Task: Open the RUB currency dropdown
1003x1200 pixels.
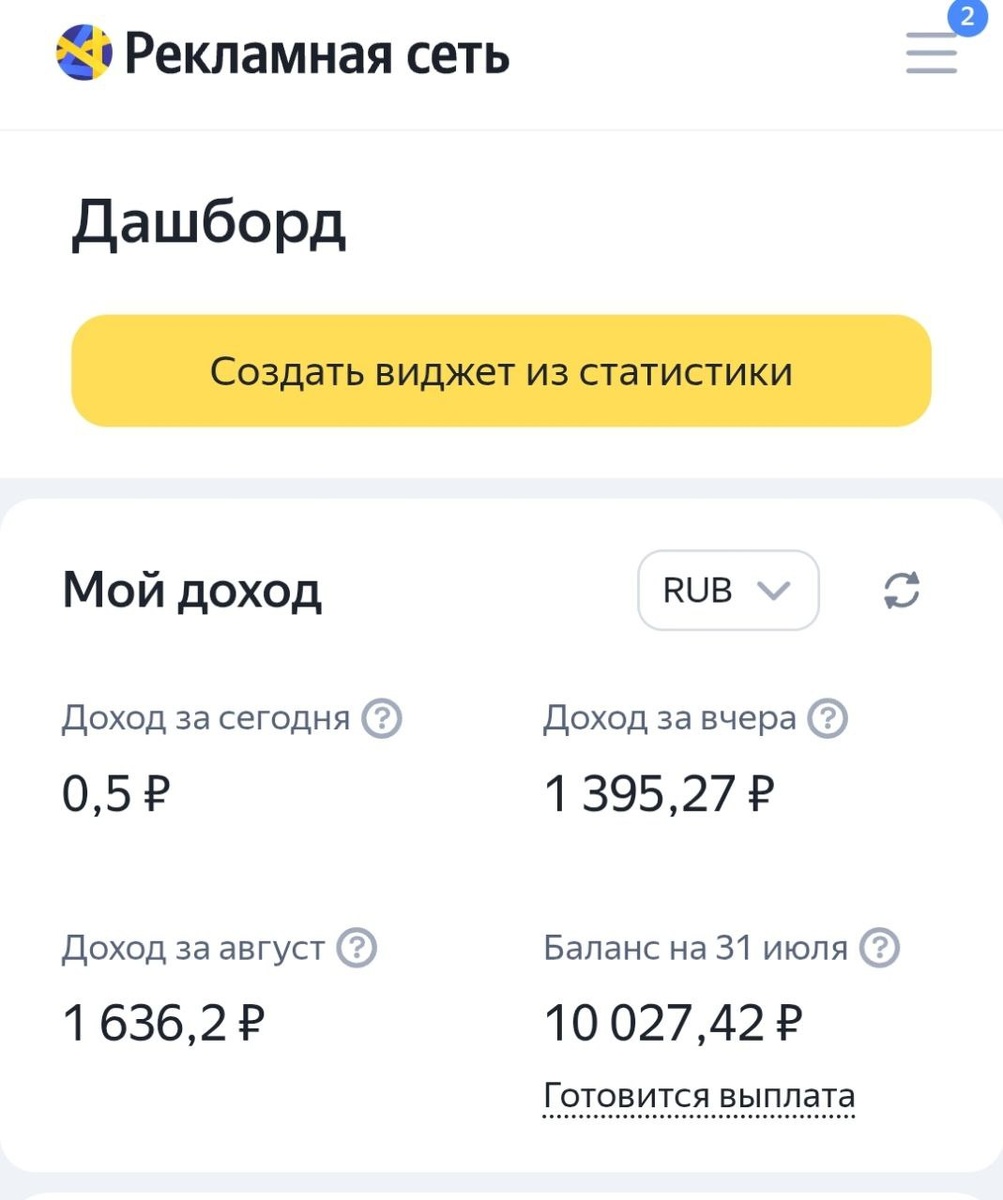Action: tap(728, 591)
